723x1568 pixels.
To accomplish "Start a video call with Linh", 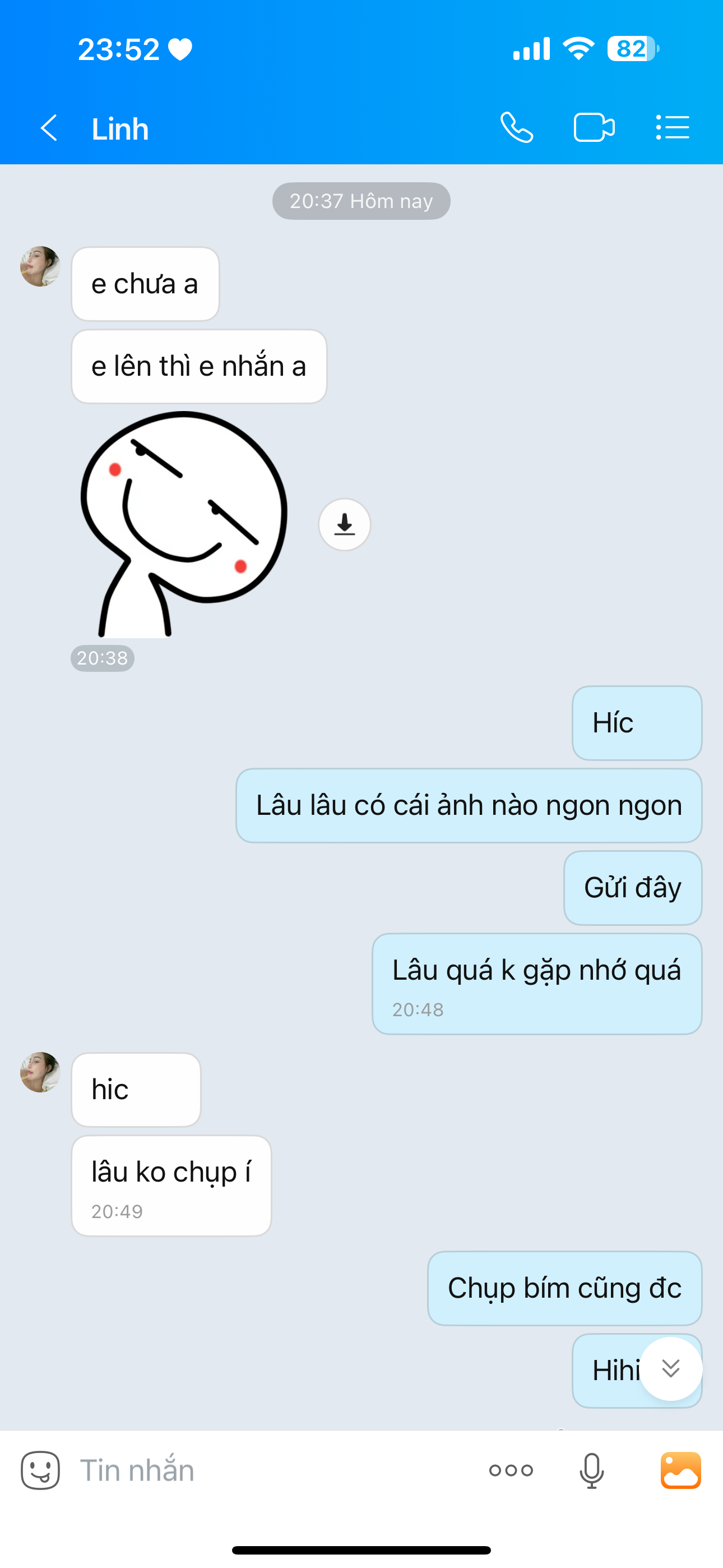I will click(594, 128).
